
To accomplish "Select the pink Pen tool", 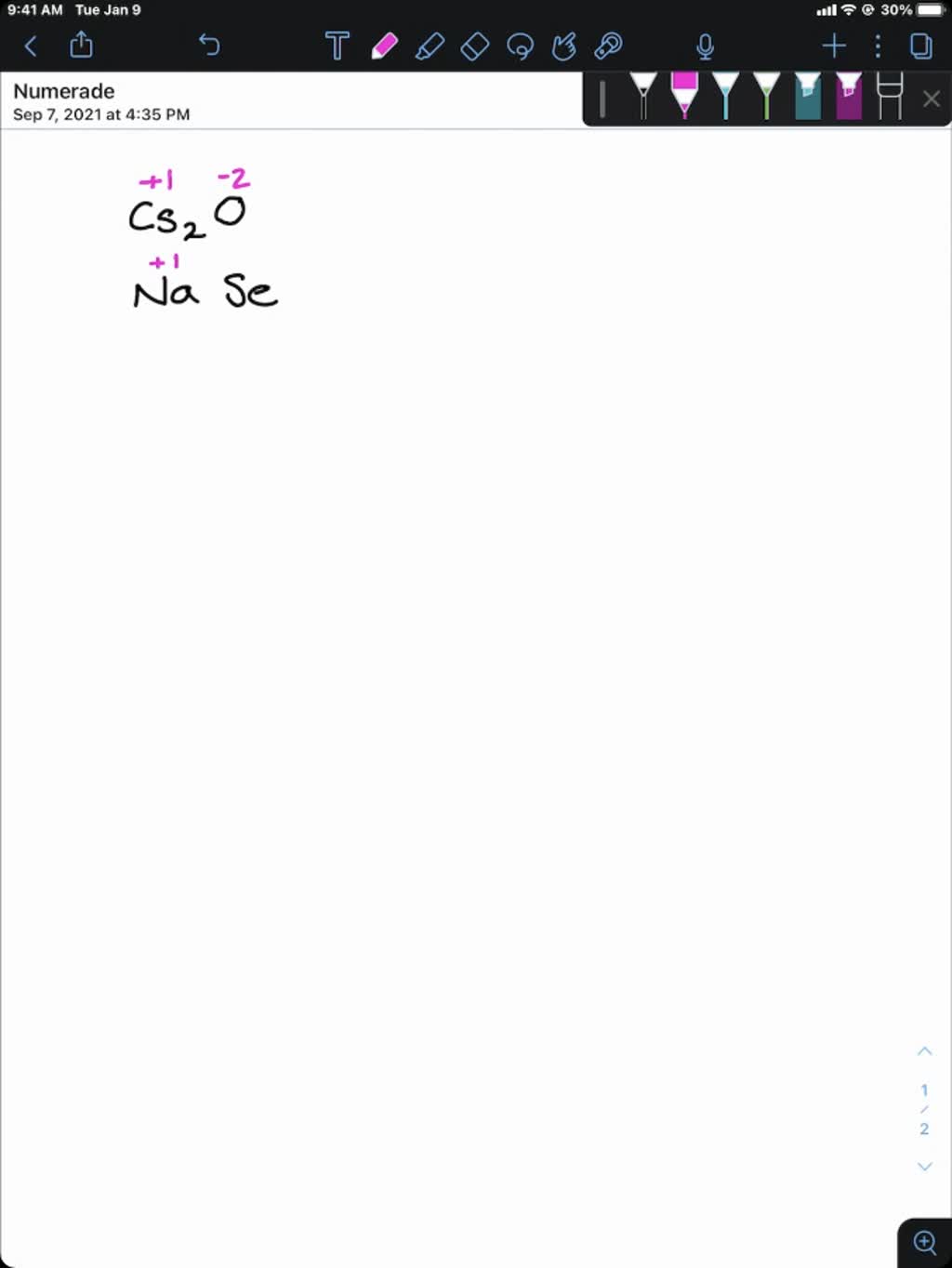I will point(383,45).
